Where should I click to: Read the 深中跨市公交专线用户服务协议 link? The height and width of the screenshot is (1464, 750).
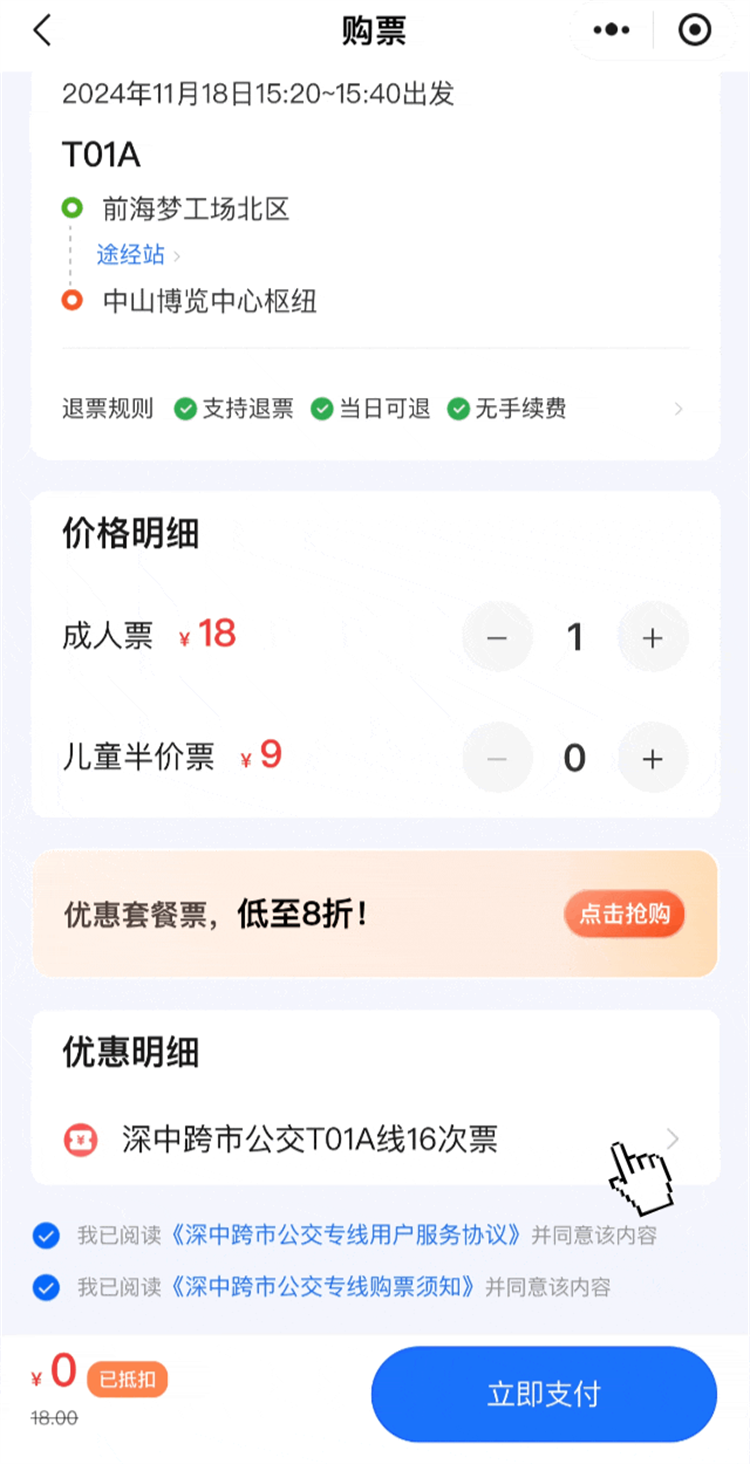click(x=347, y=1235)
